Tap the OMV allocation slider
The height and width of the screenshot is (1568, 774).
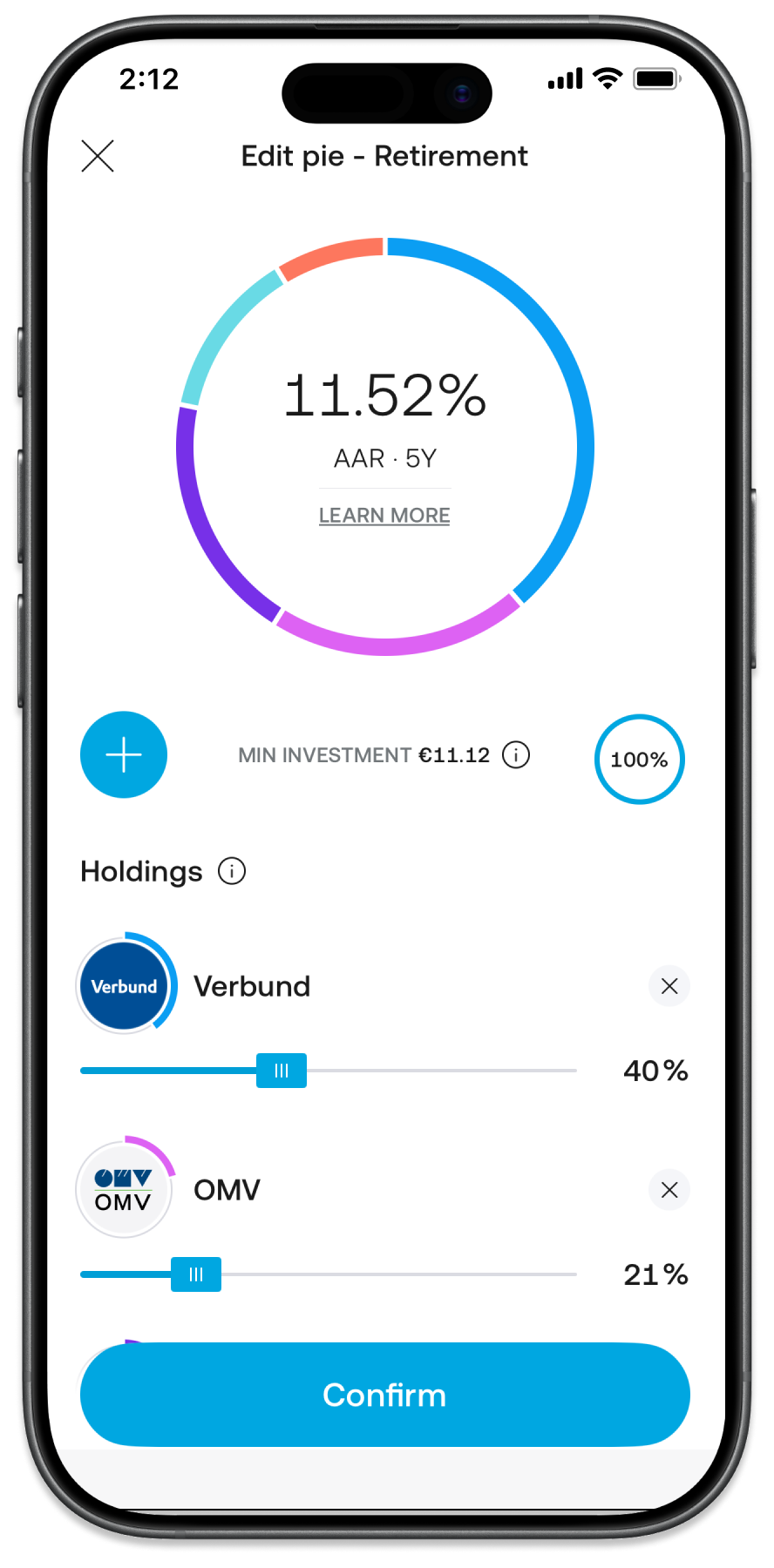point(196,1274)
